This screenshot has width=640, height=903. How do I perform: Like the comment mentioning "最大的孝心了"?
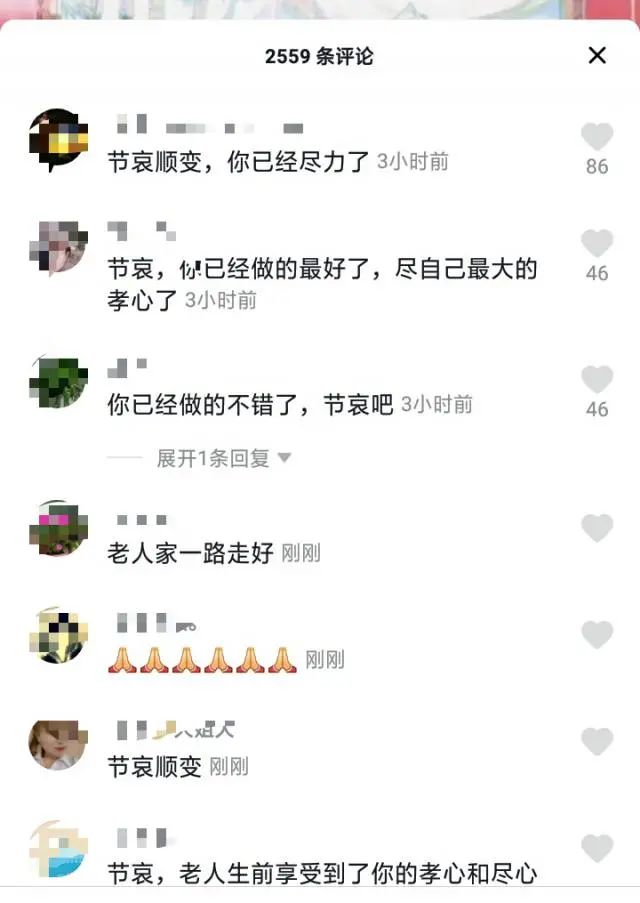click(597, 244)
